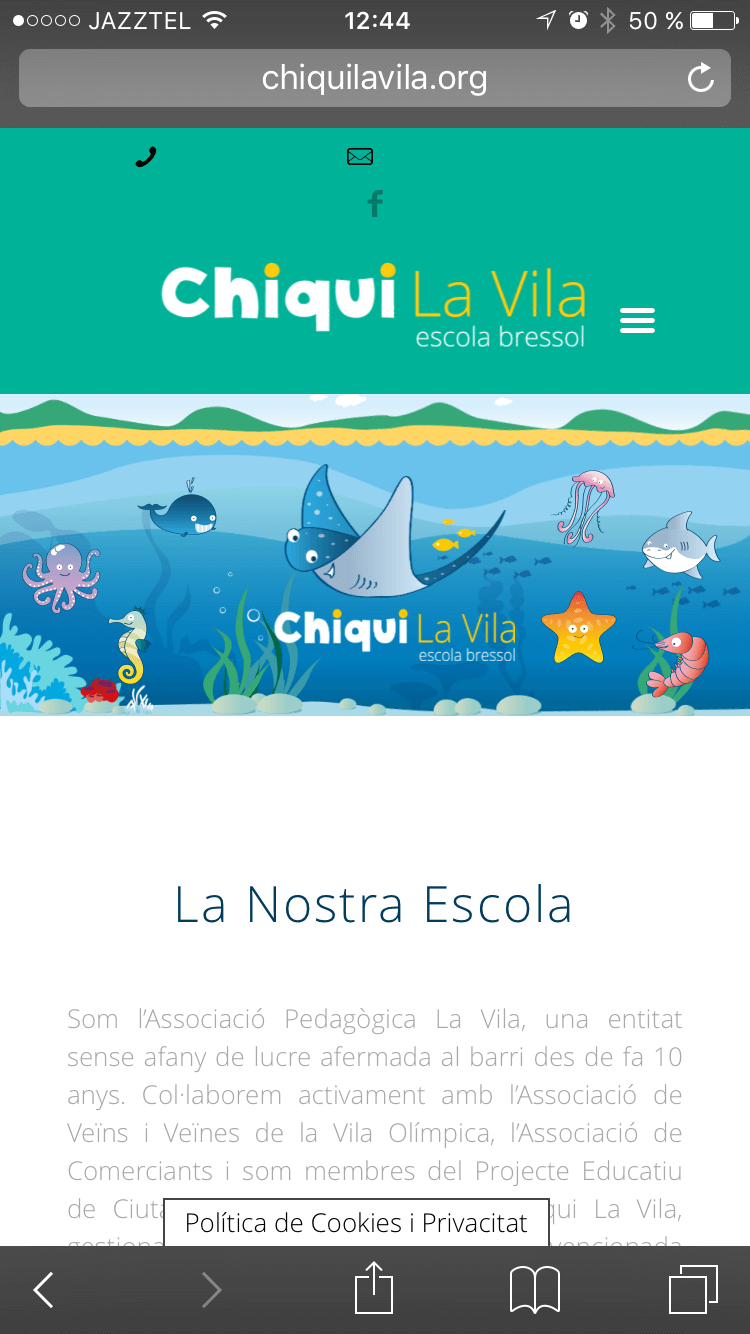Tap the Chiqui La Vila header logo
The height and width of the screenshot is (1334, 750).
(x=374, y=306)
